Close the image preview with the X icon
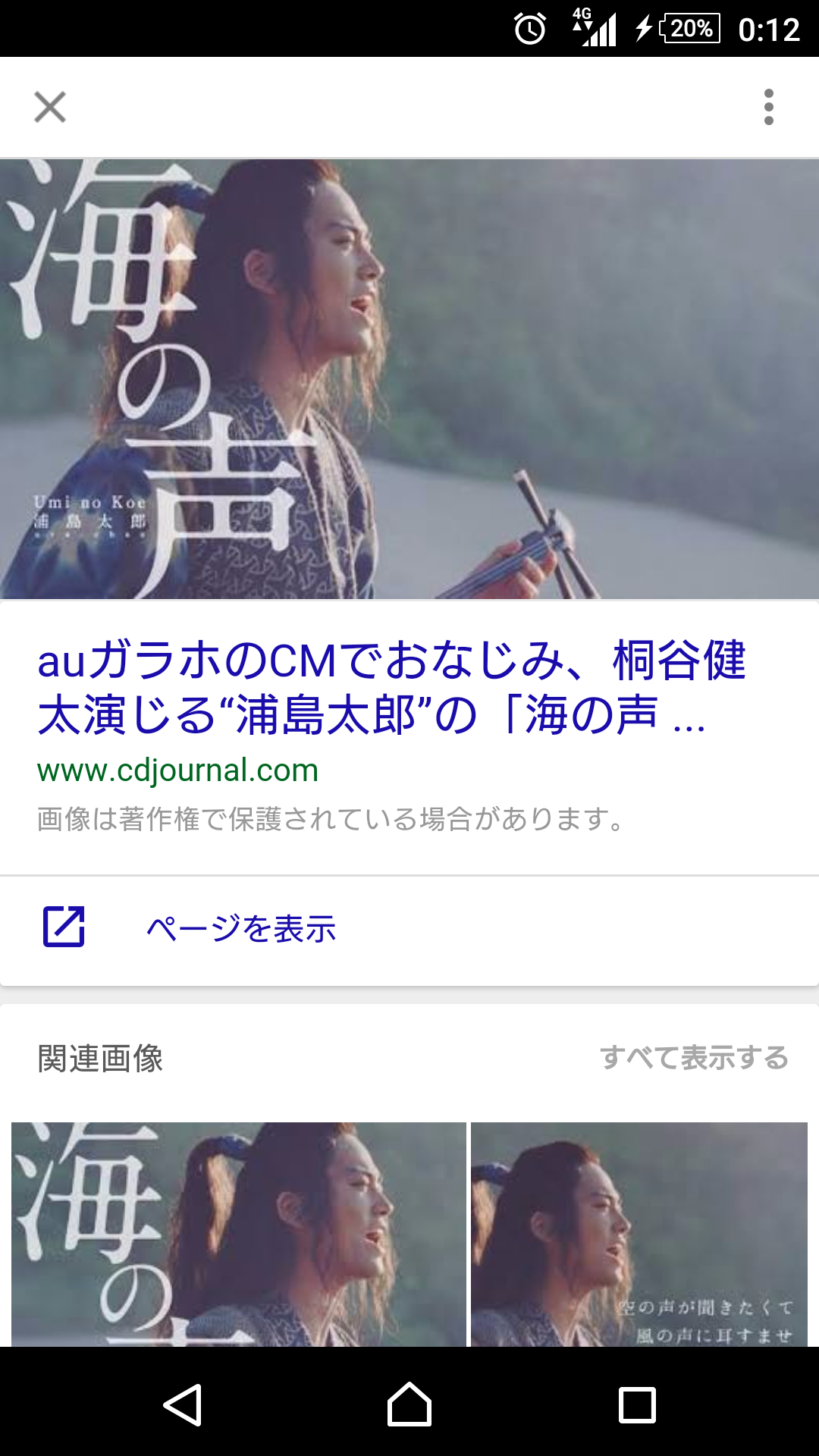The width and height of the screenshot is (819, 1456). coord(51,108)
